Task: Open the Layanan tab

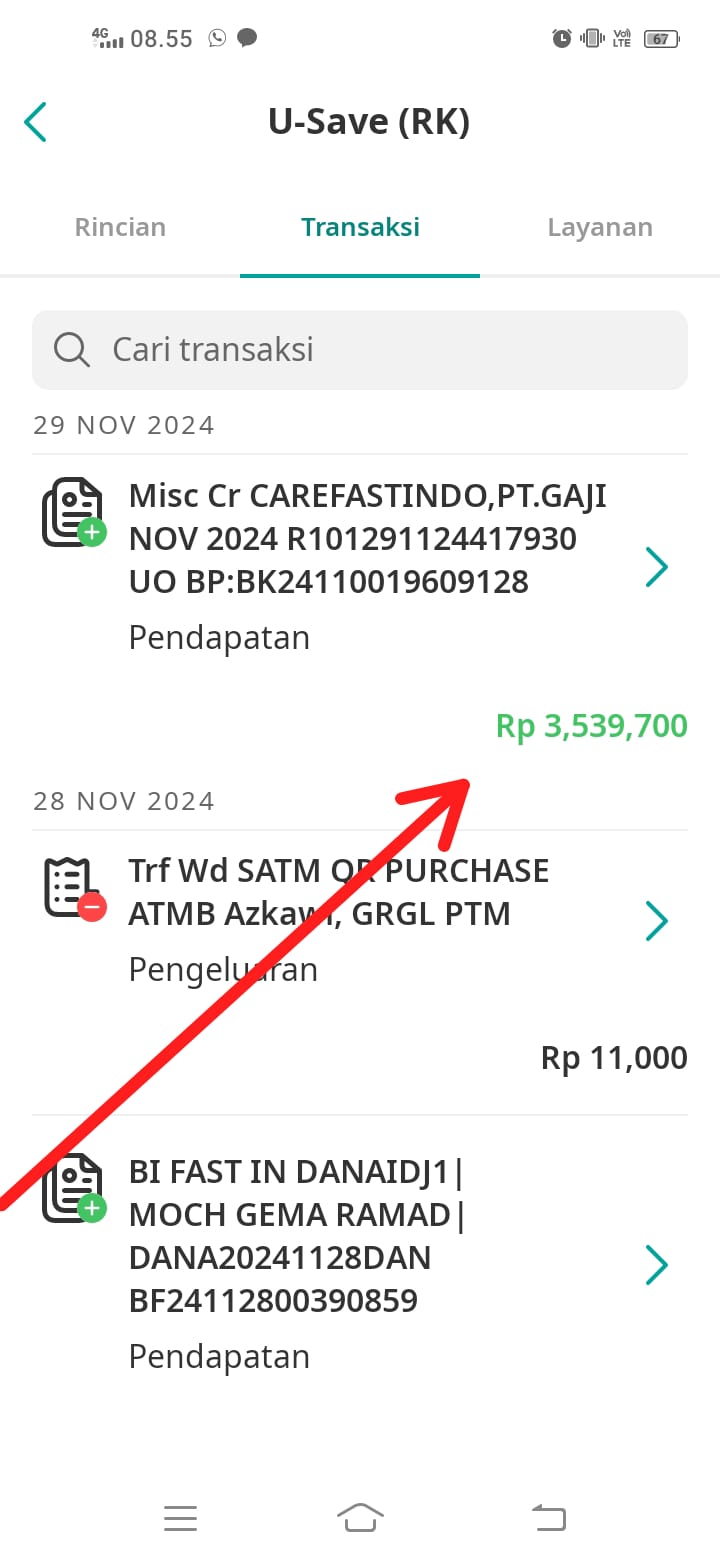Action: point(600,227)
